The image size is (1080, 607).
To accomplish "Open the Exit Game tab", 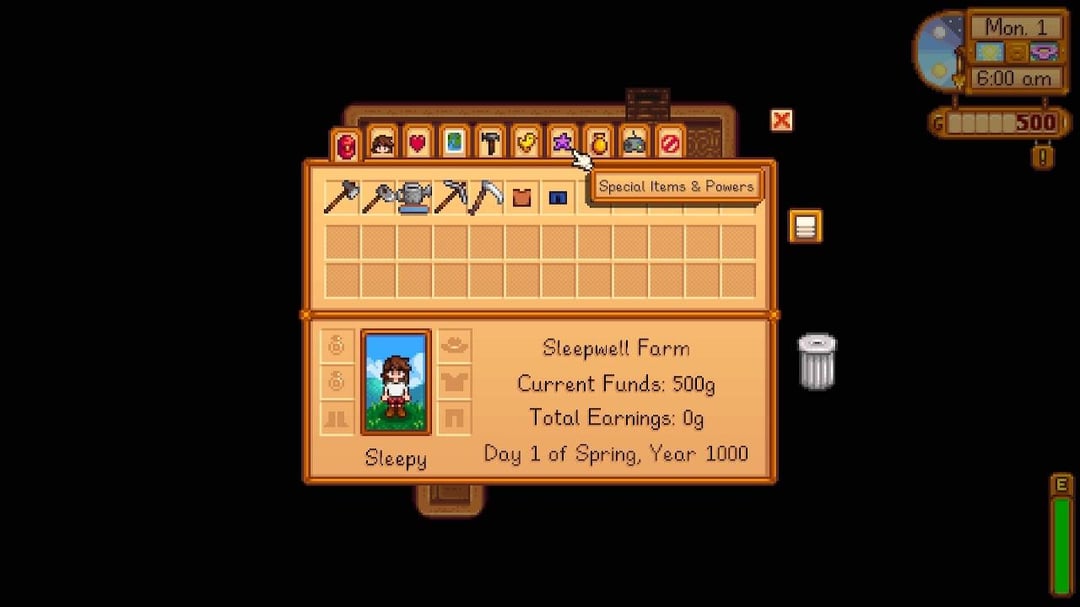I will [670, 144].
